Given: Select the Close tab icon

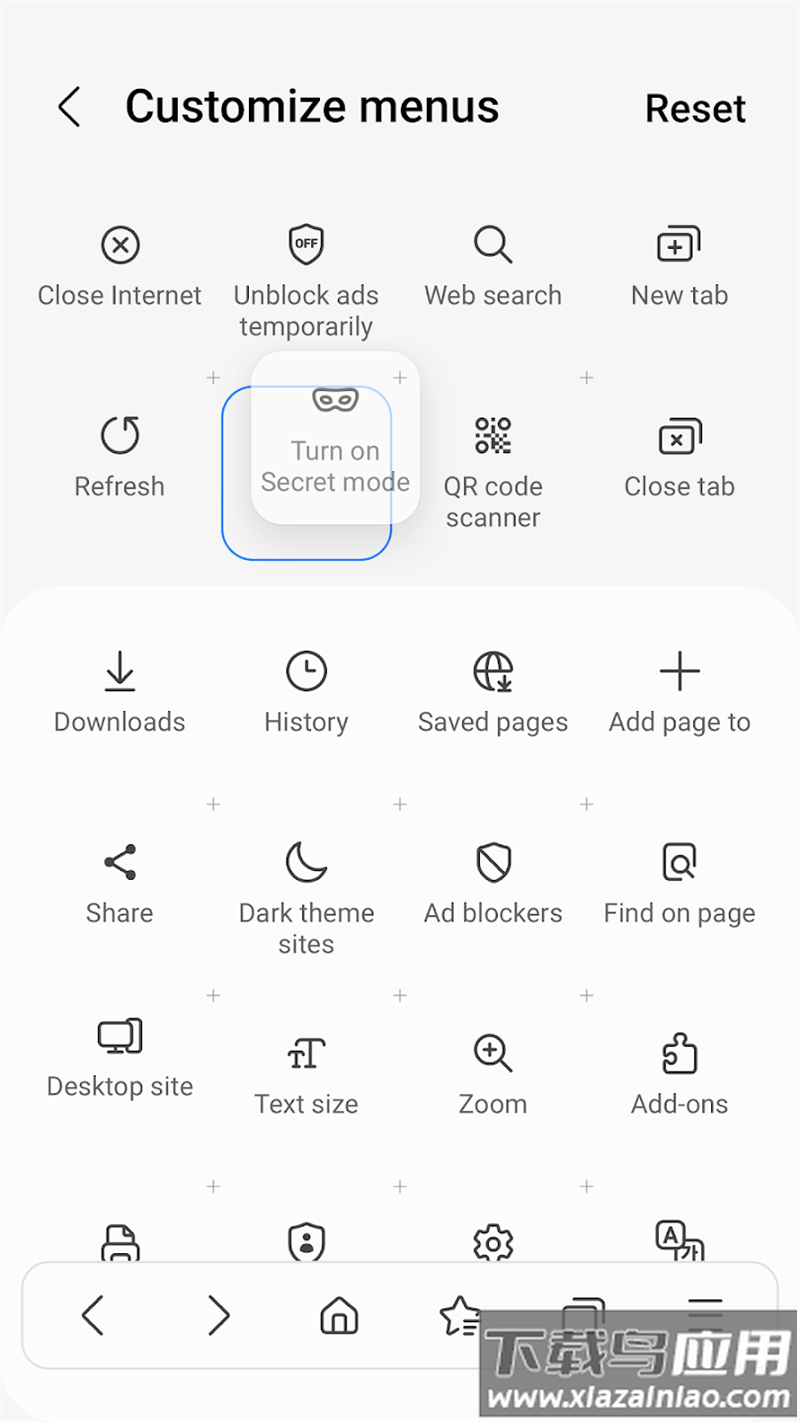Looking at the screenshot, I should [679, 436].
